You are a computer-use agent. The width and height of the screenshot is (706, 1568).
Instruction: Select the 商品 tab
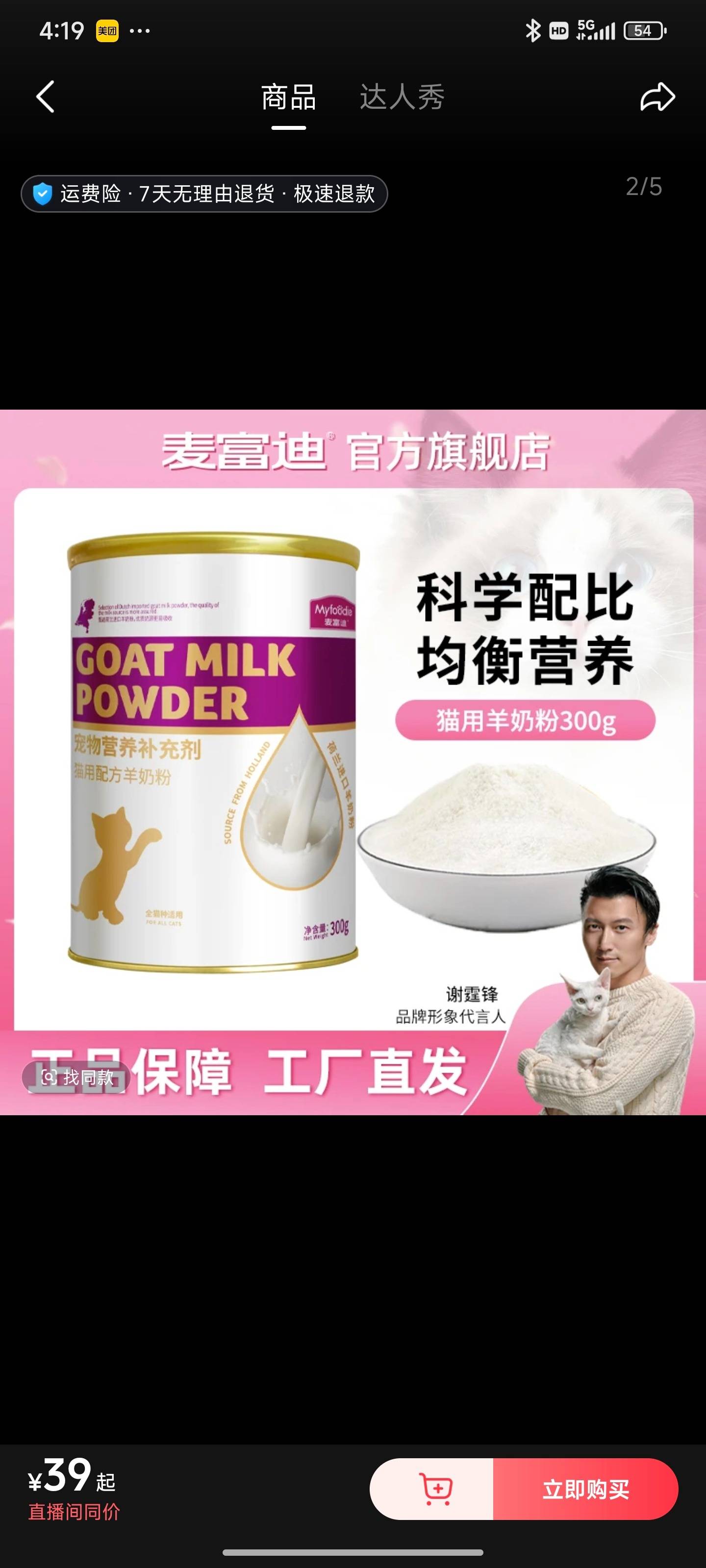289,98
